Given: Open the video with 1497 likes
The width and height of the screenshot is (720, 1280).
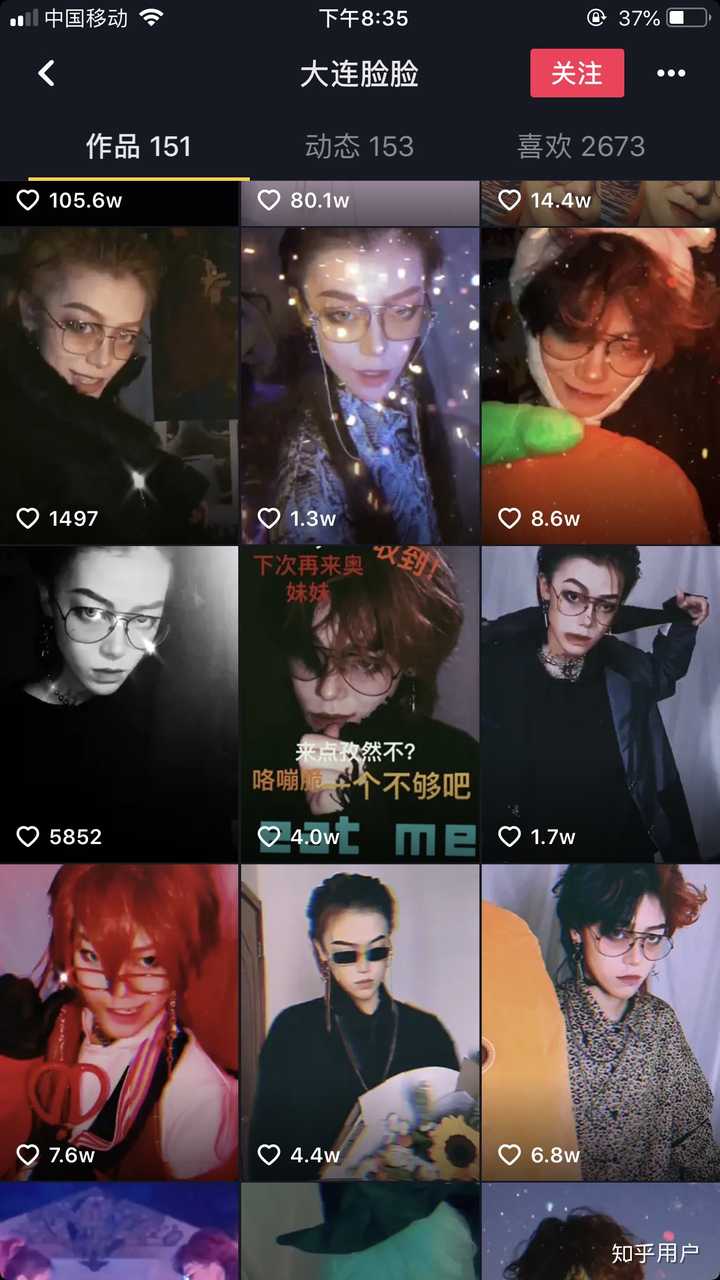Looking at the screenshot, I should pos(119,385).
